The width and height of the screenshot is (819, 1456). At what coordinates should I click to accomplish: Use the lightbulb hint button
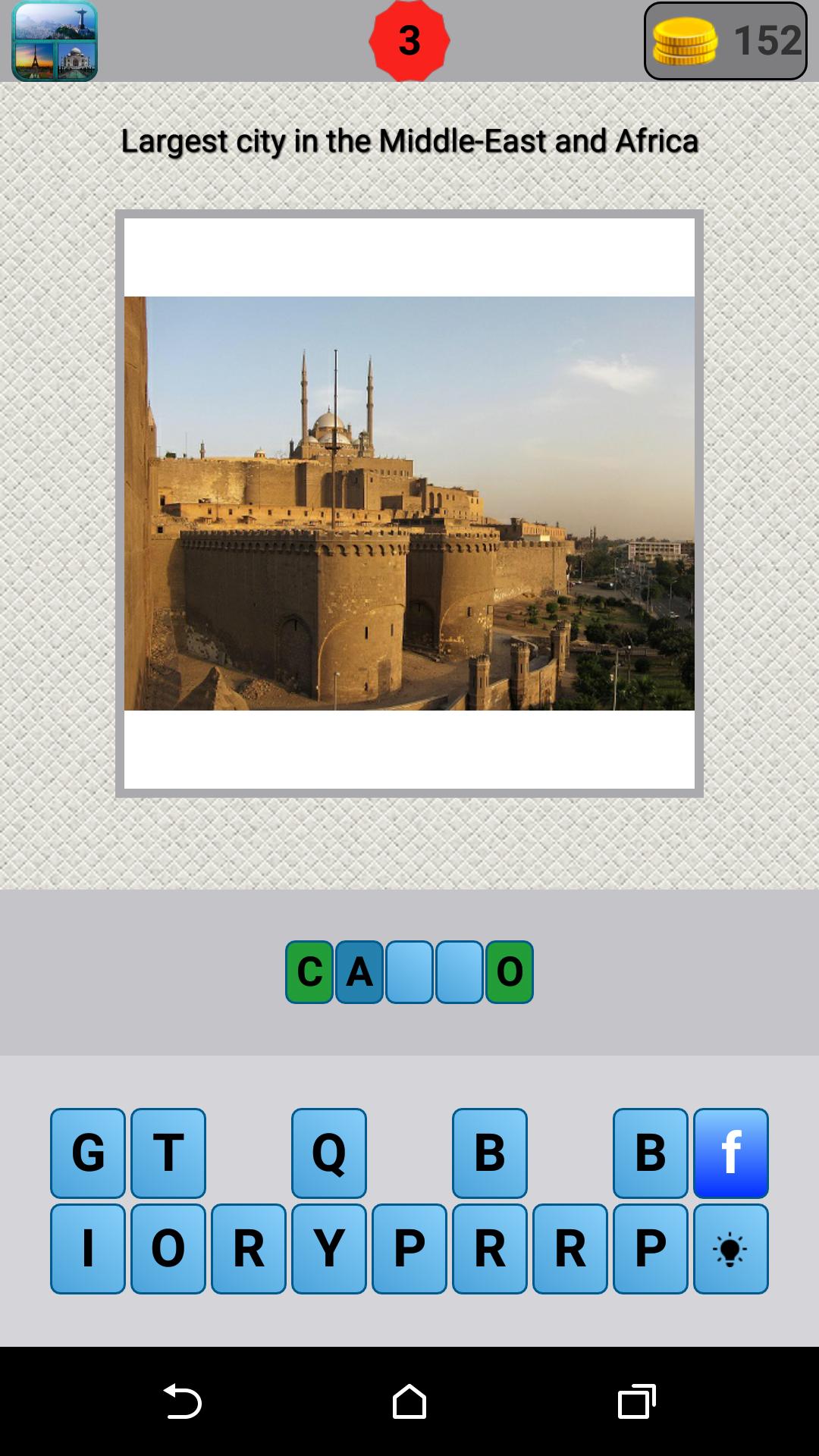(x=730, y=1248)
